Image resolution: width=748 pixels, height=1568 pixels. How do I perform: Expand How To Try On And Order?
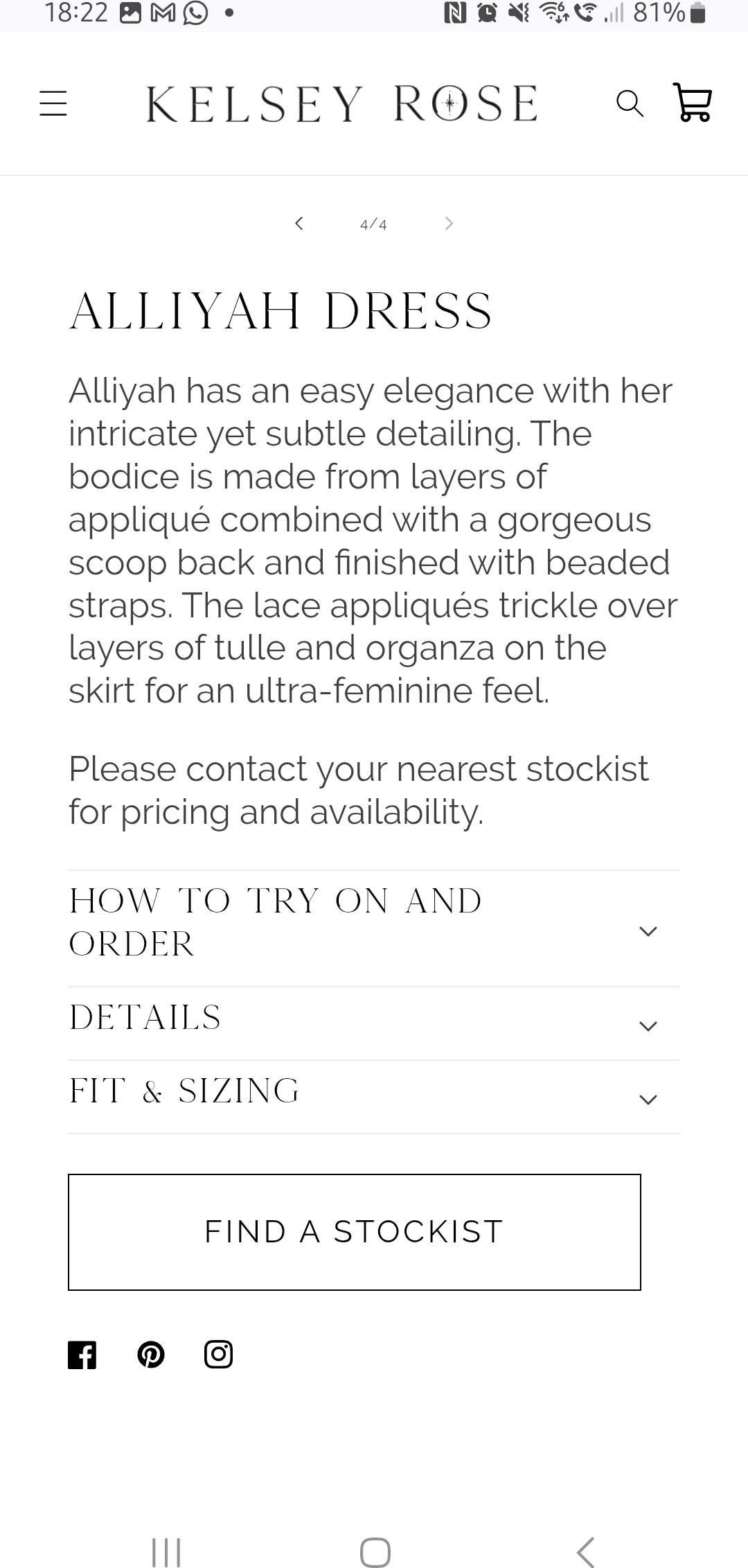coord(374,928)
